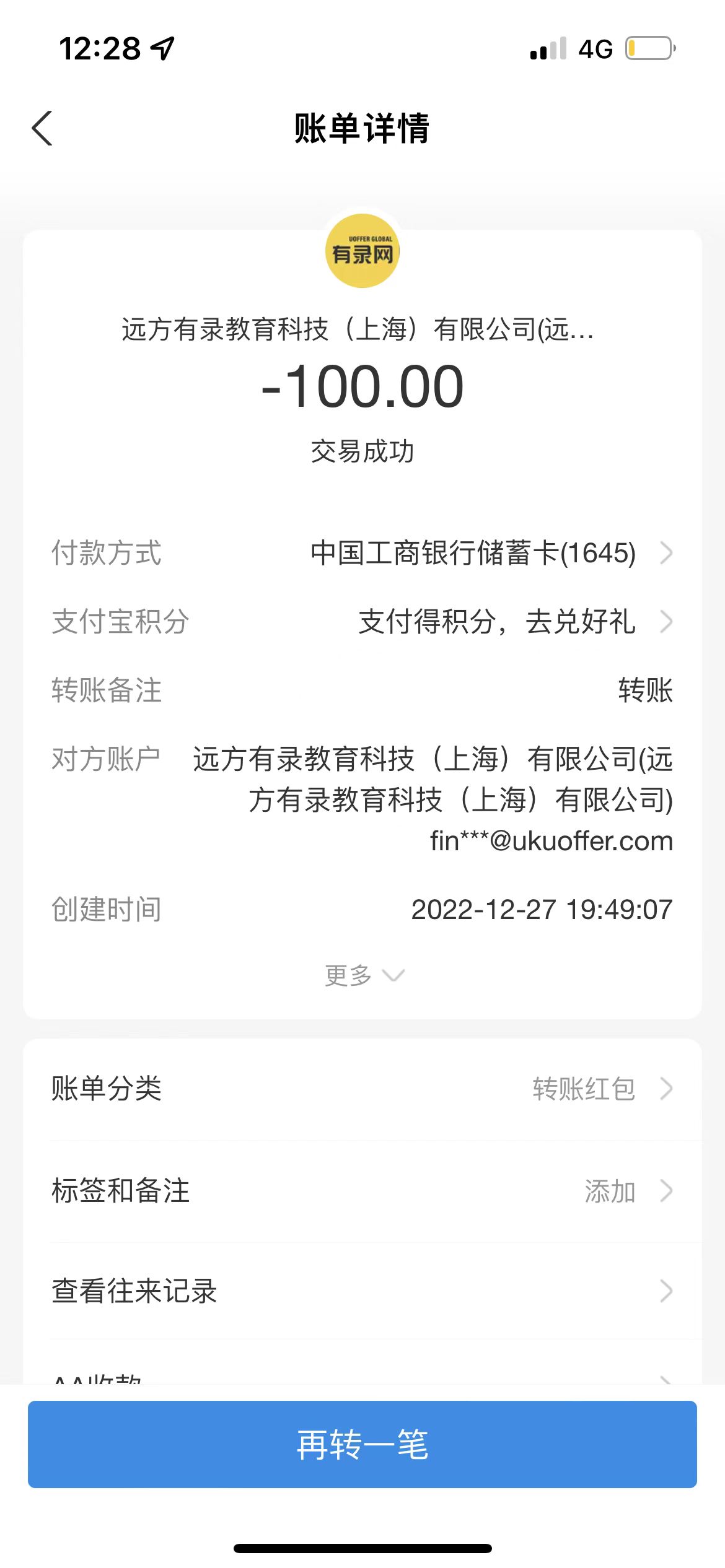Screen dimensions: 725x1568
Task: Open 查看往来记录 transaction history
Action: coord(362,1291)
